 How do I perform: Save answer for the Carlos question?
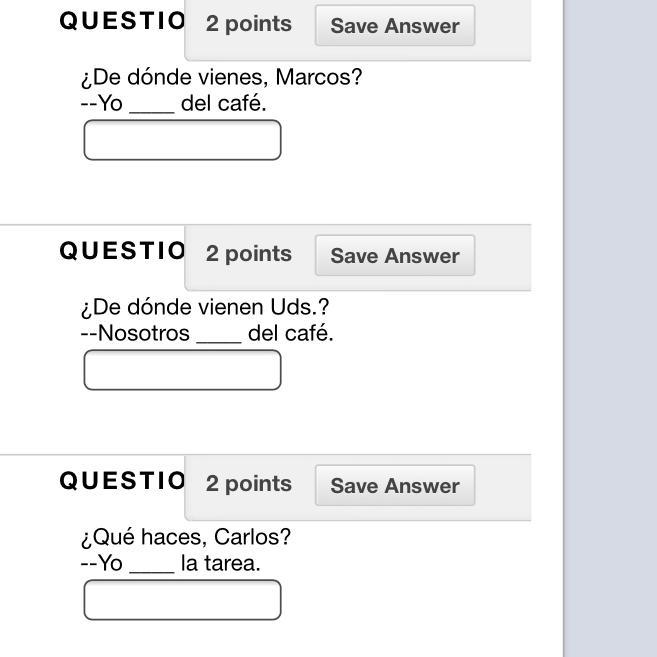tap(395, 485)
